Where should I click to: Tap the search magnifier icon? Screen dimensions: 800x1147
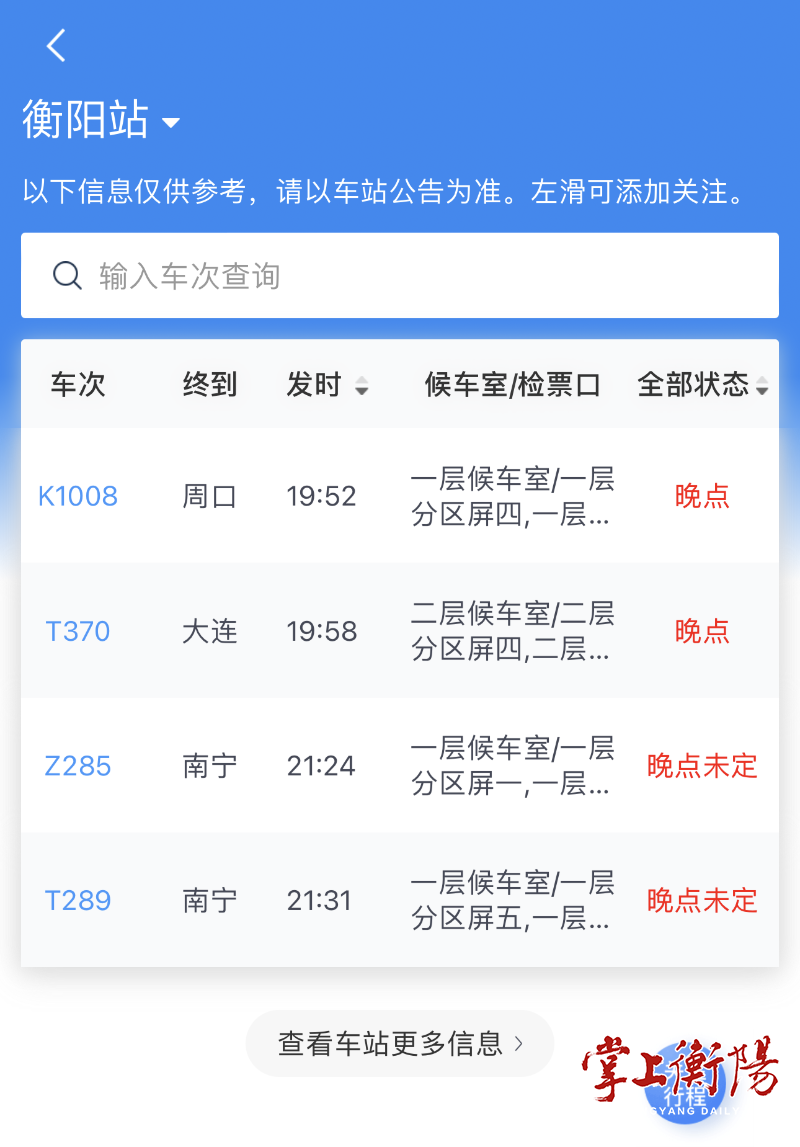coord(67,274)
